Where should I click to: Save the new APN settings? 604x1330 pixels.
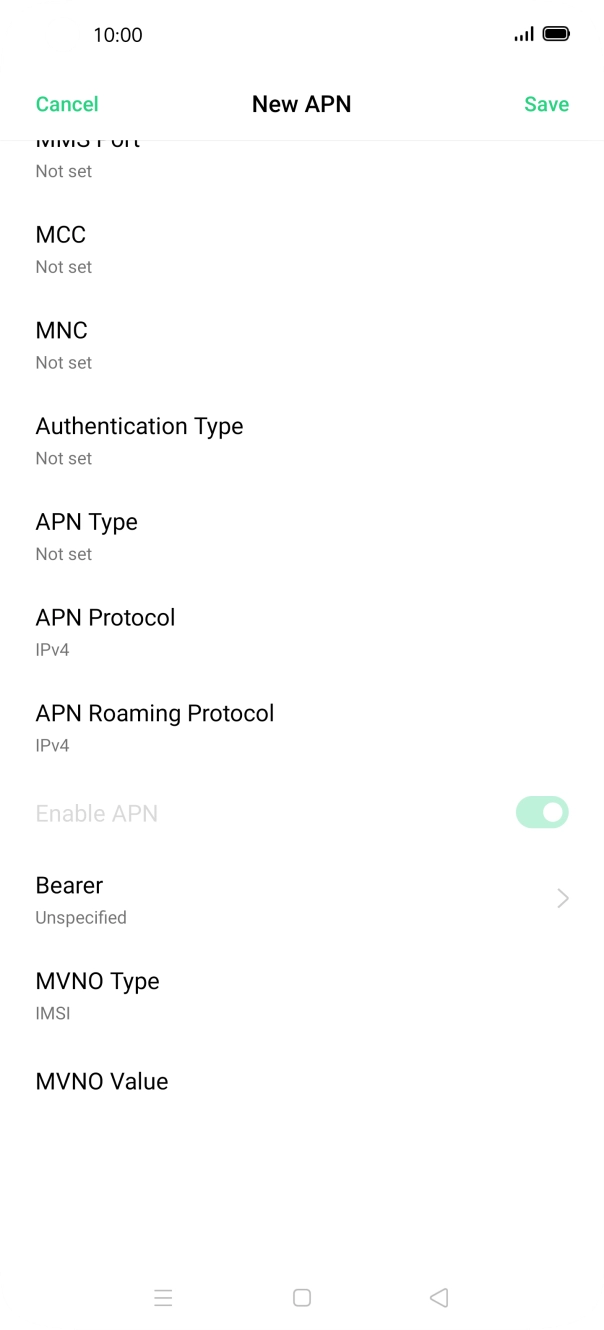pos(546,104)
